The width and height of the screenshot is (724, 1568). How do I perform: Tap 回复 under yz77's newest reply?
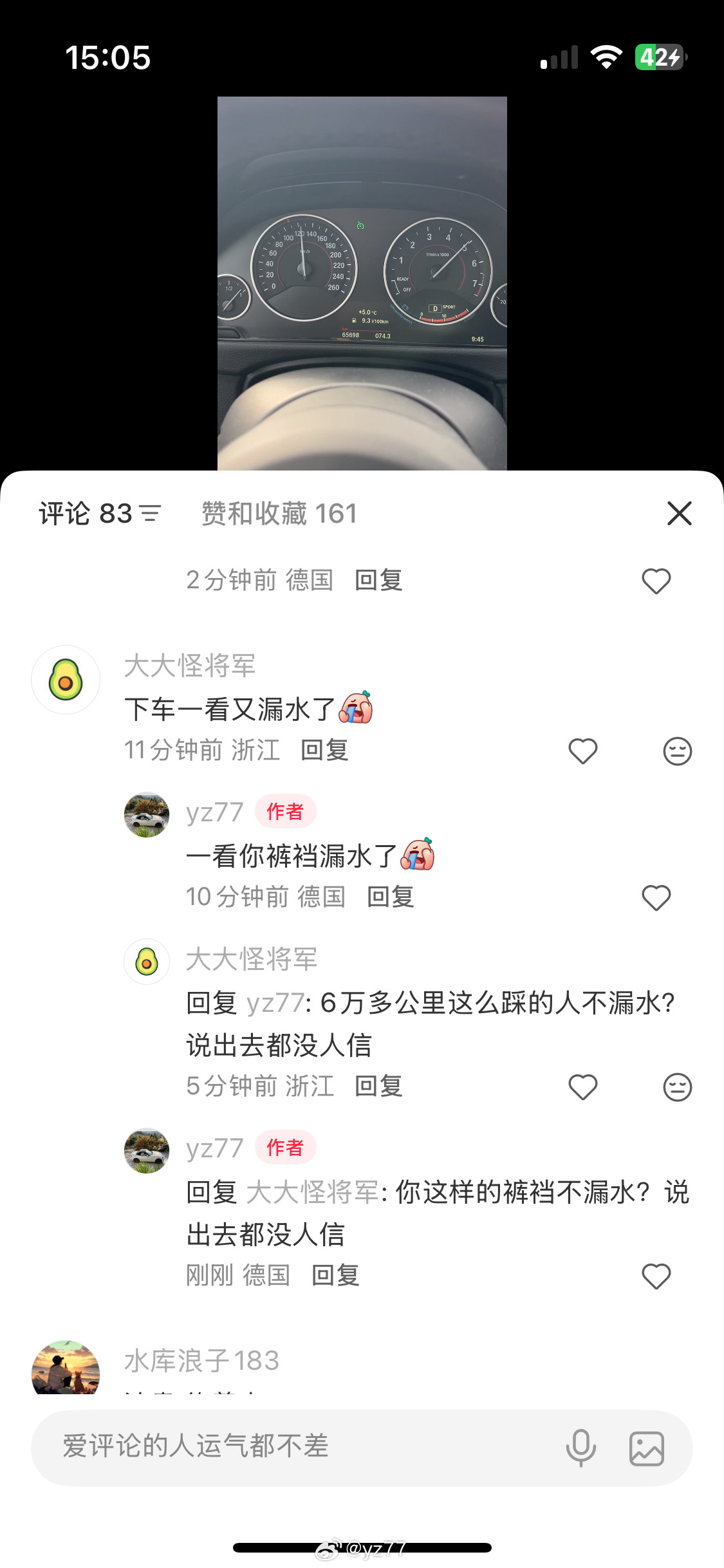(335, 1275)
